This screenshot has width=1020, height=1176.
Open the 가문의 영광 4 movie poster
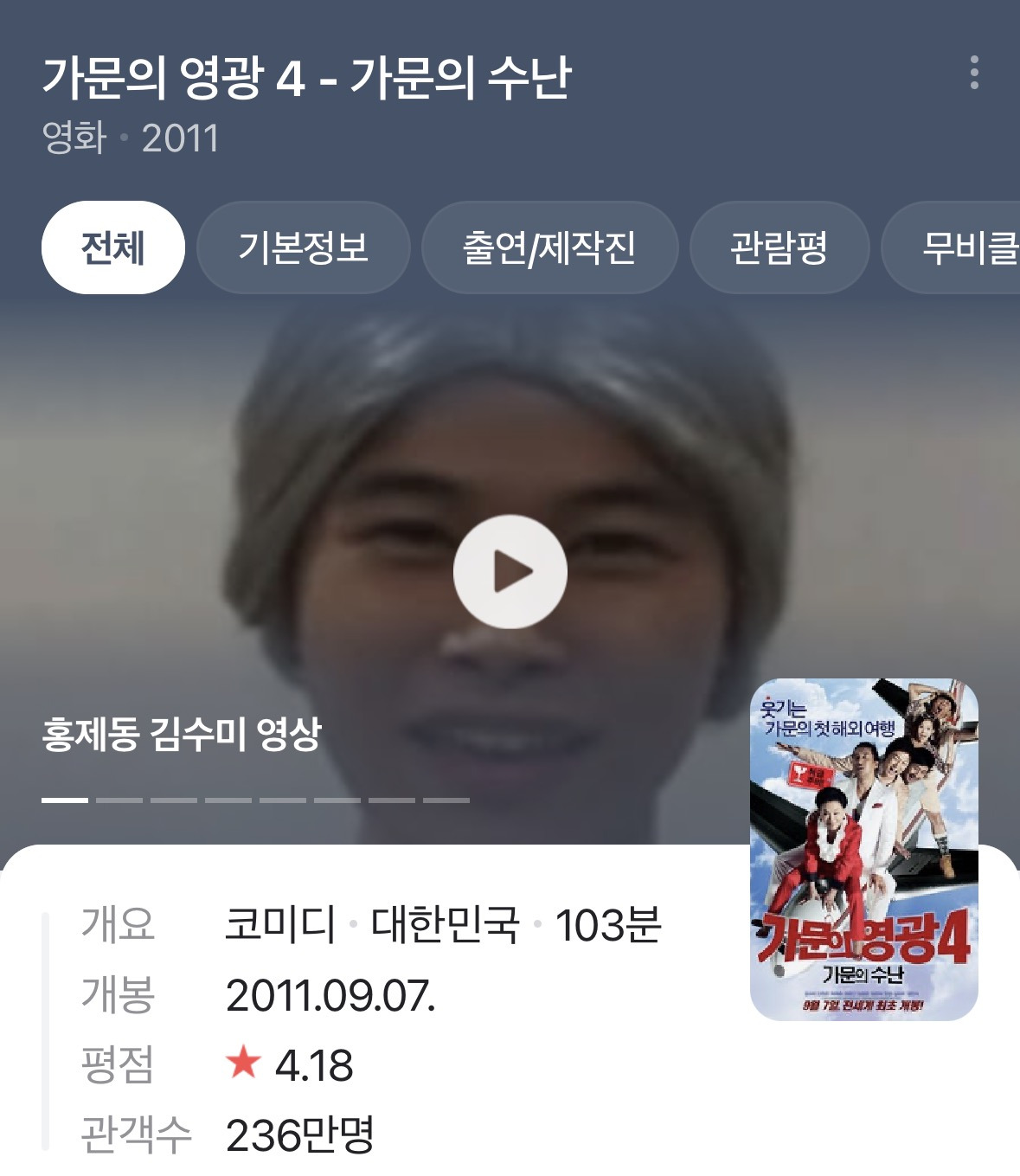click(x=863, y=849)
